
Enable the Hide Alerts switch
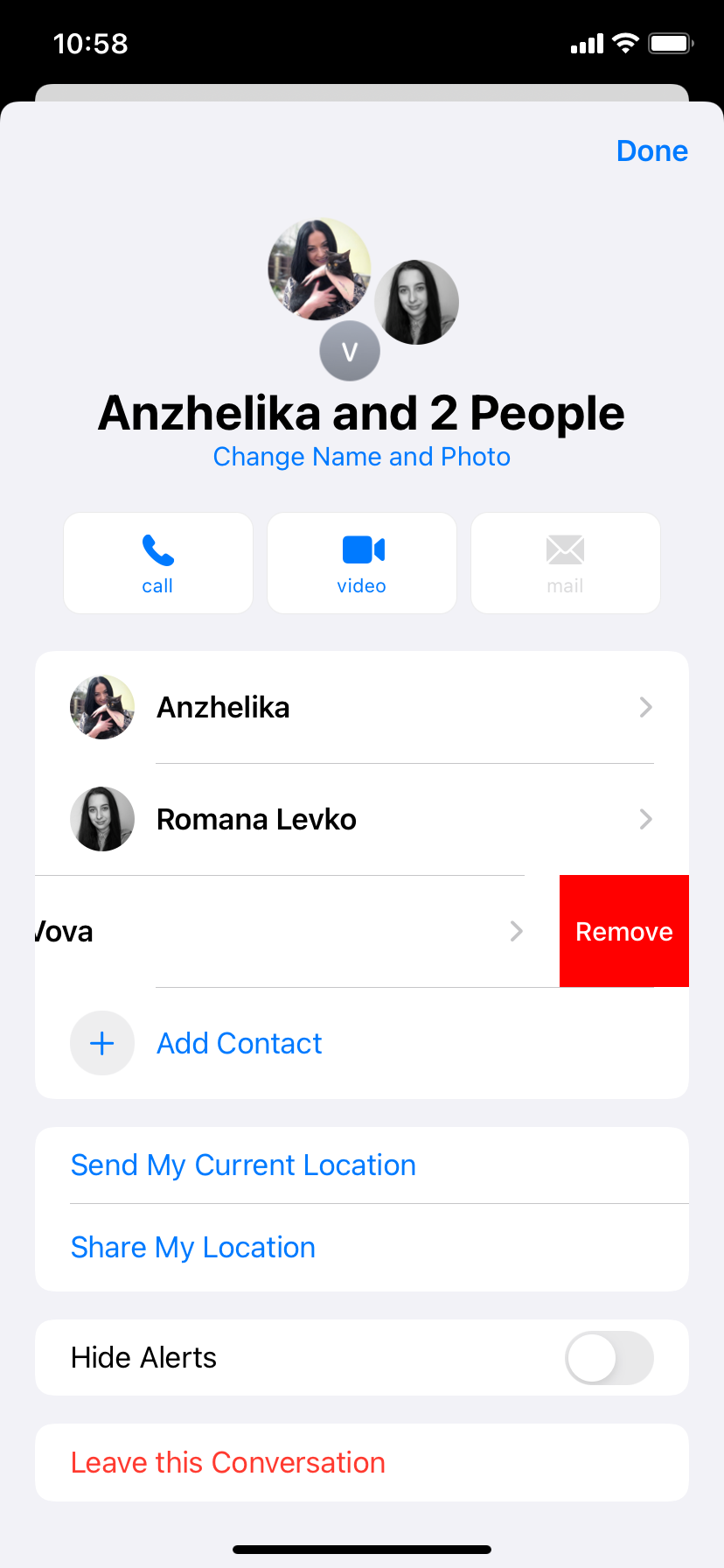coord(609,1357)
